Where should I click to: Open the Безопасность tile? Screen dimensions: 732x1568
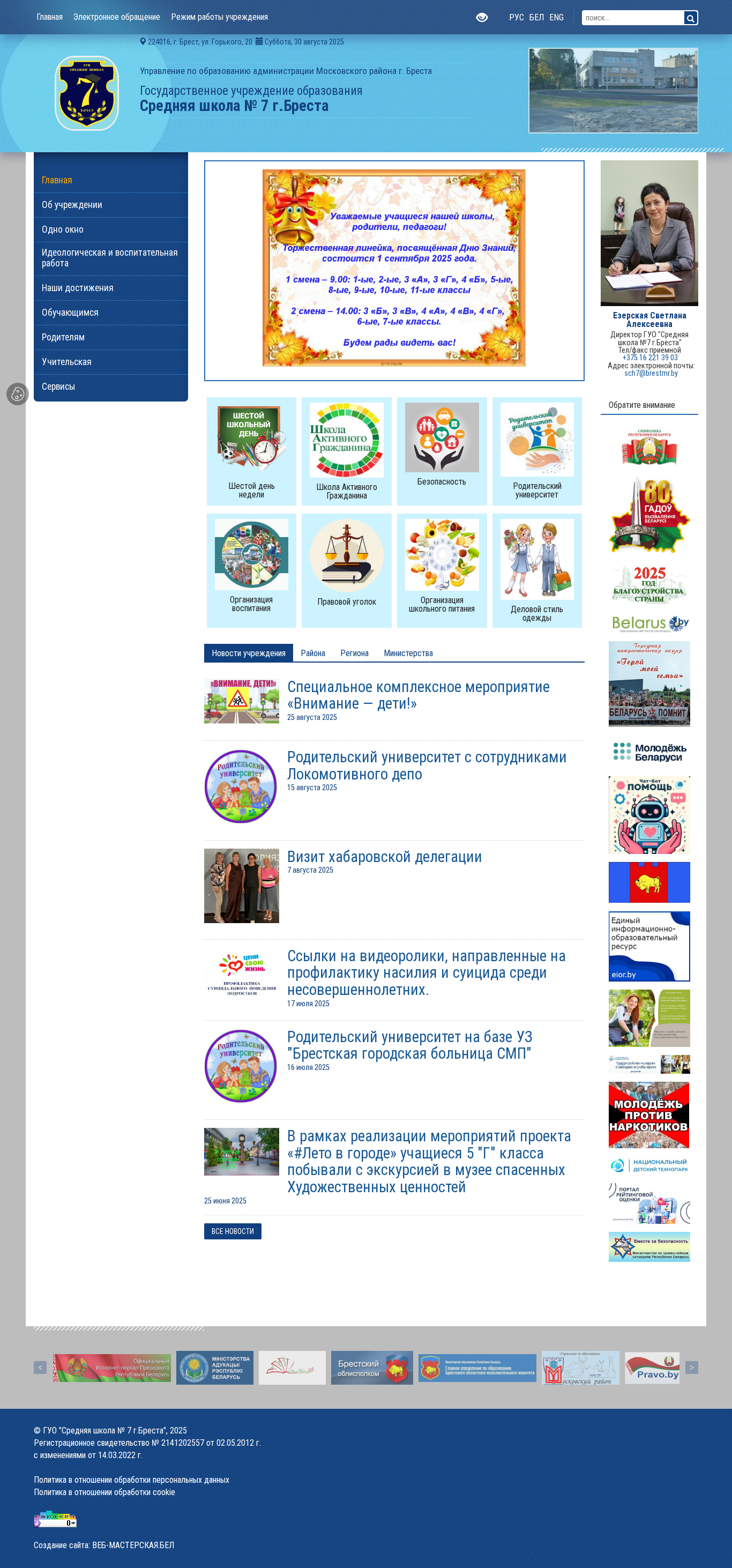click(x=442, y=451)
